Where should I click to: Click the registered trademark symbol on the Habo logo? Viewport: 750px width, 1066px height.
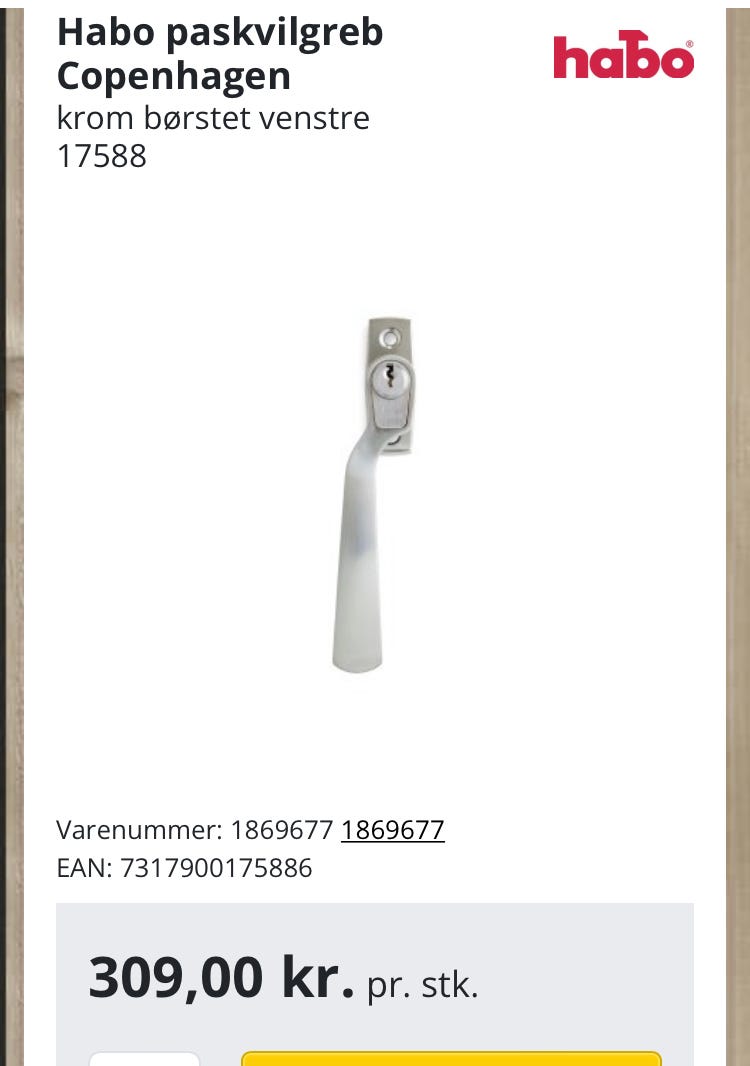pos(688,43)
